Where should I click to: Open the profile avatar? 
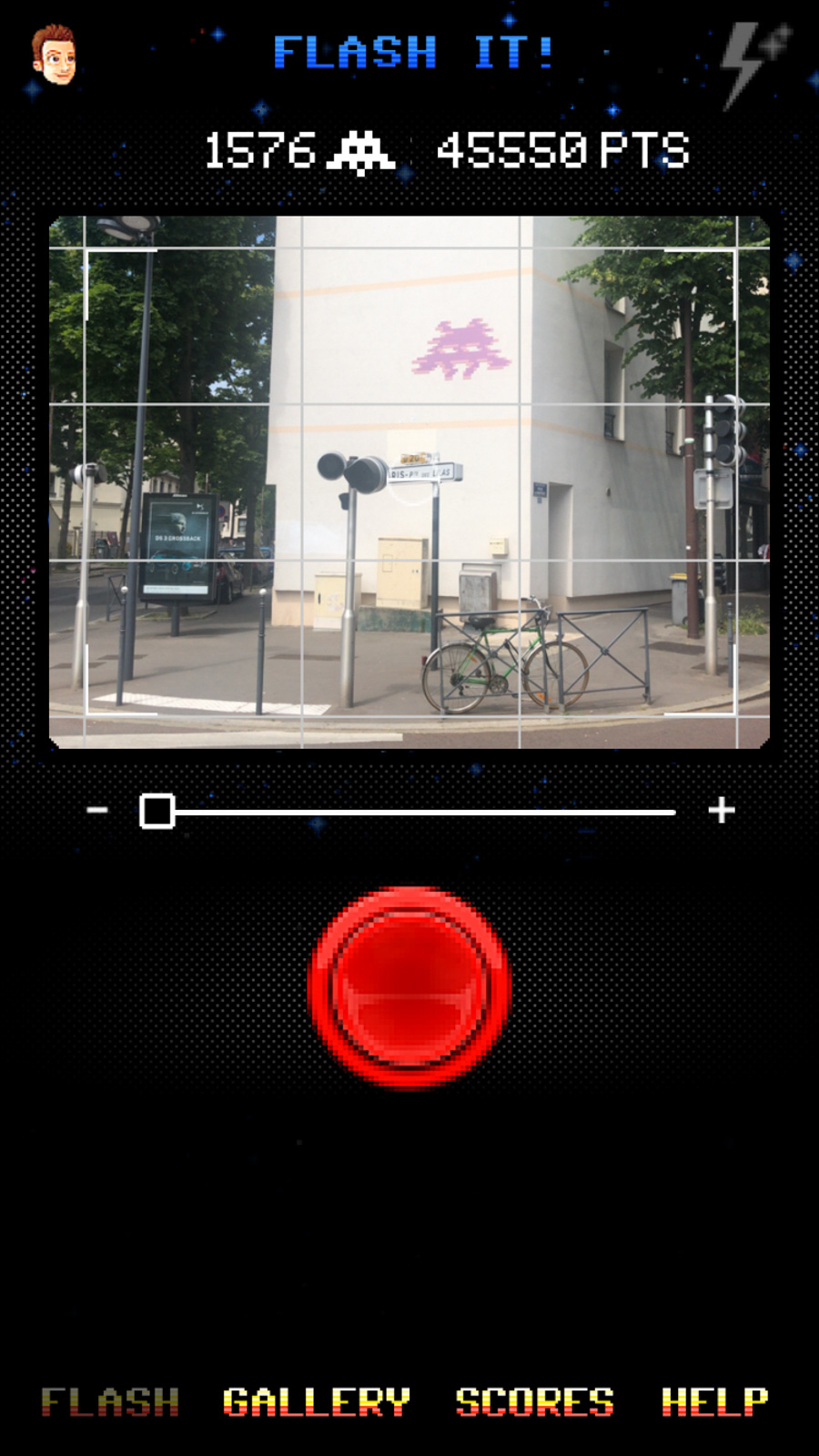click(54, 56)
